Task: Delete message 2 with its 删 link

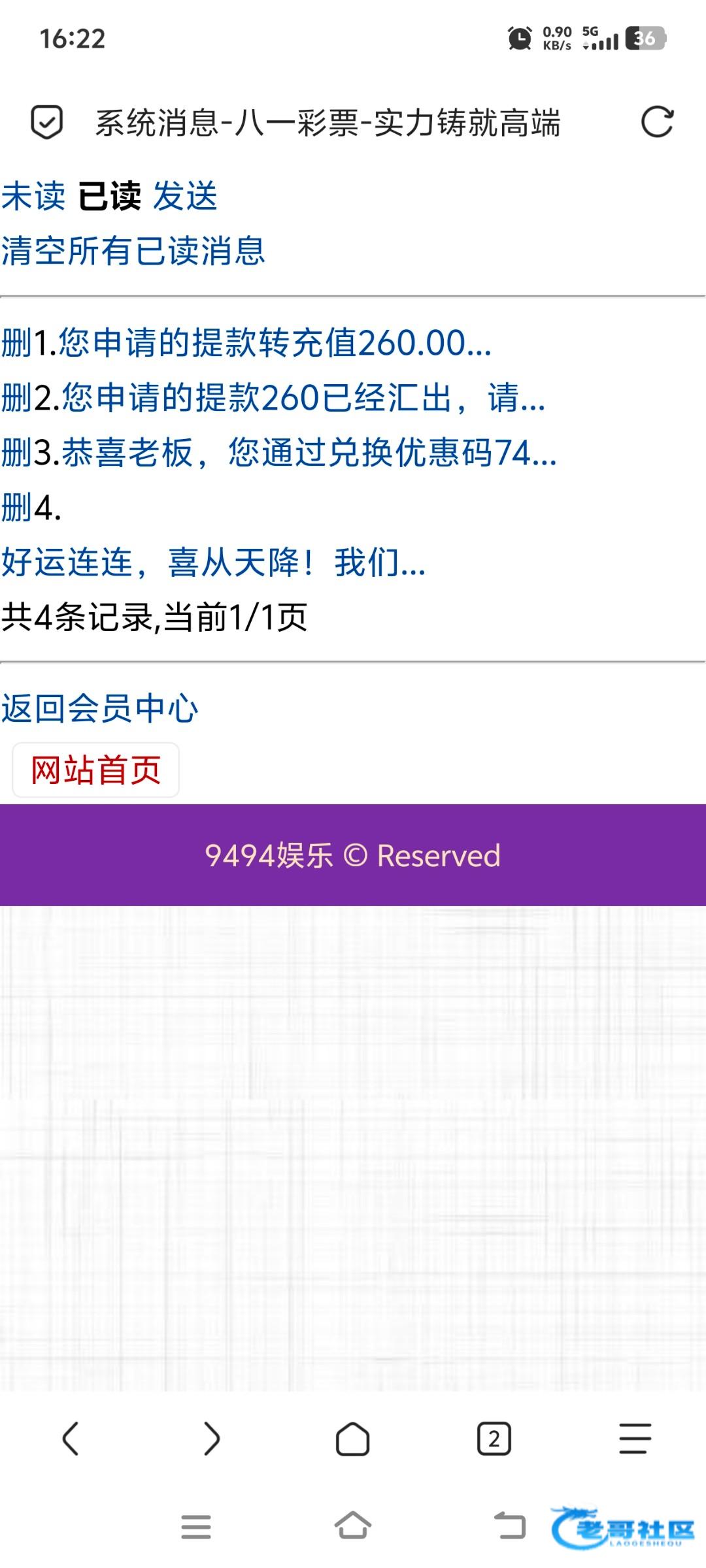Action: [16, 398]
